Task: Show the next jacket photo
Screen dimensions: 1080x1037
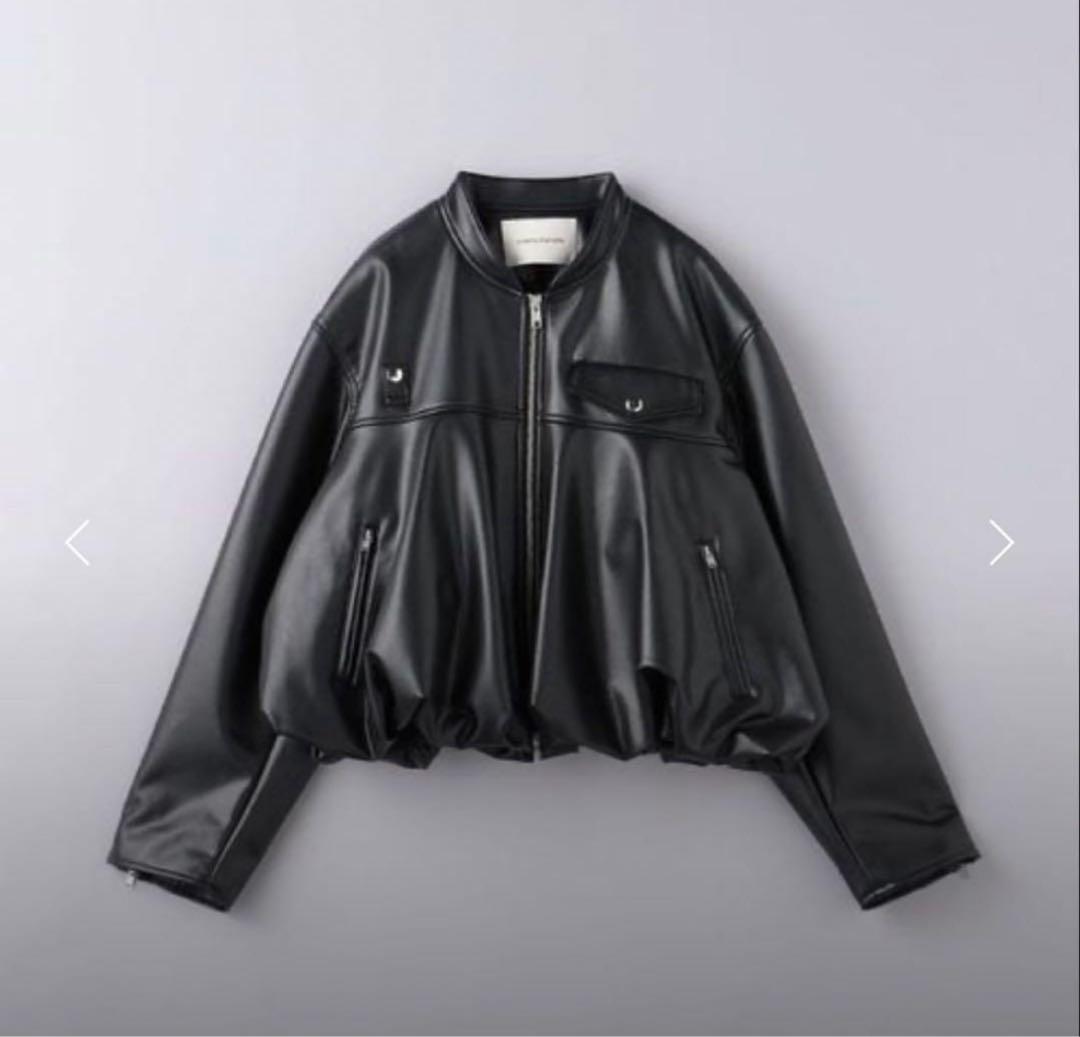Action: pos(1000,543)
